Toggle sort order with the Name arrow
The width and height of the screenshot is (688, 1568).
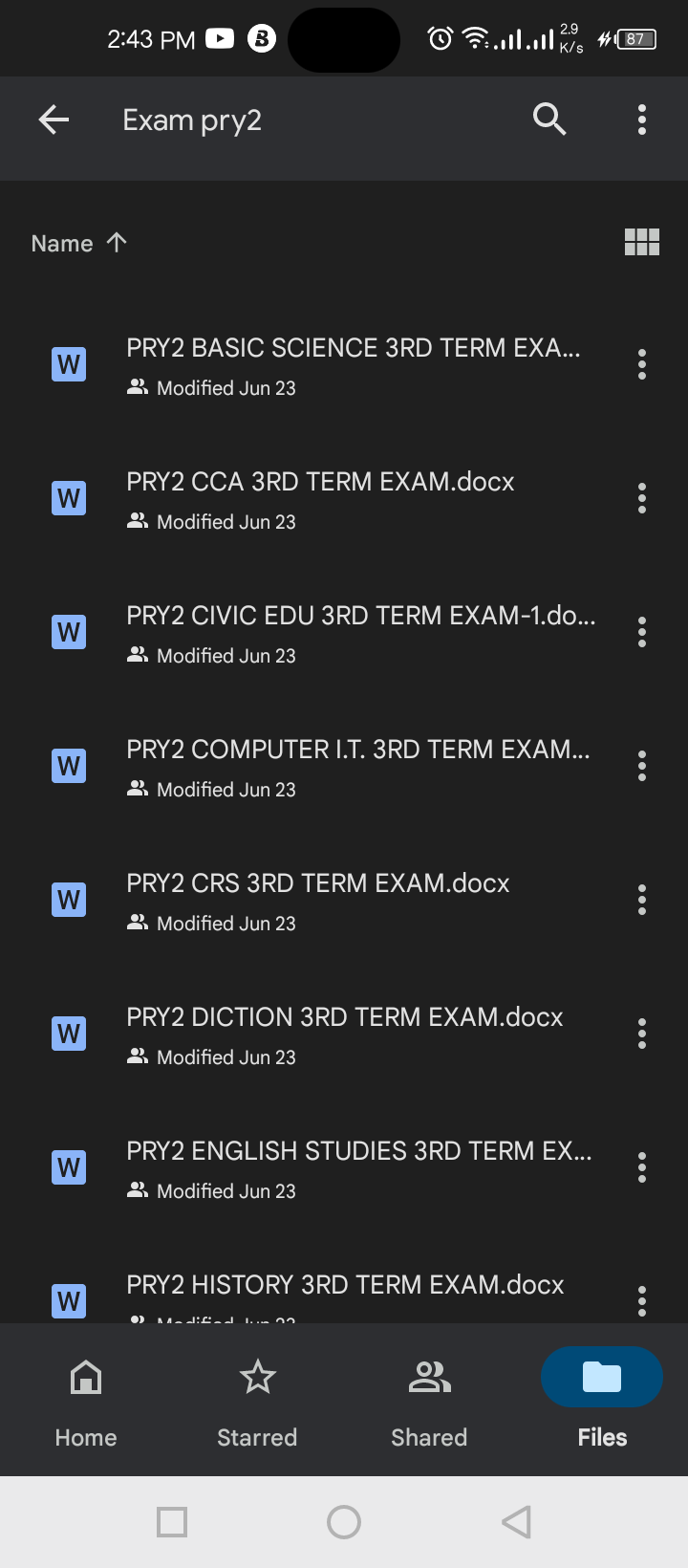(79, 243)
